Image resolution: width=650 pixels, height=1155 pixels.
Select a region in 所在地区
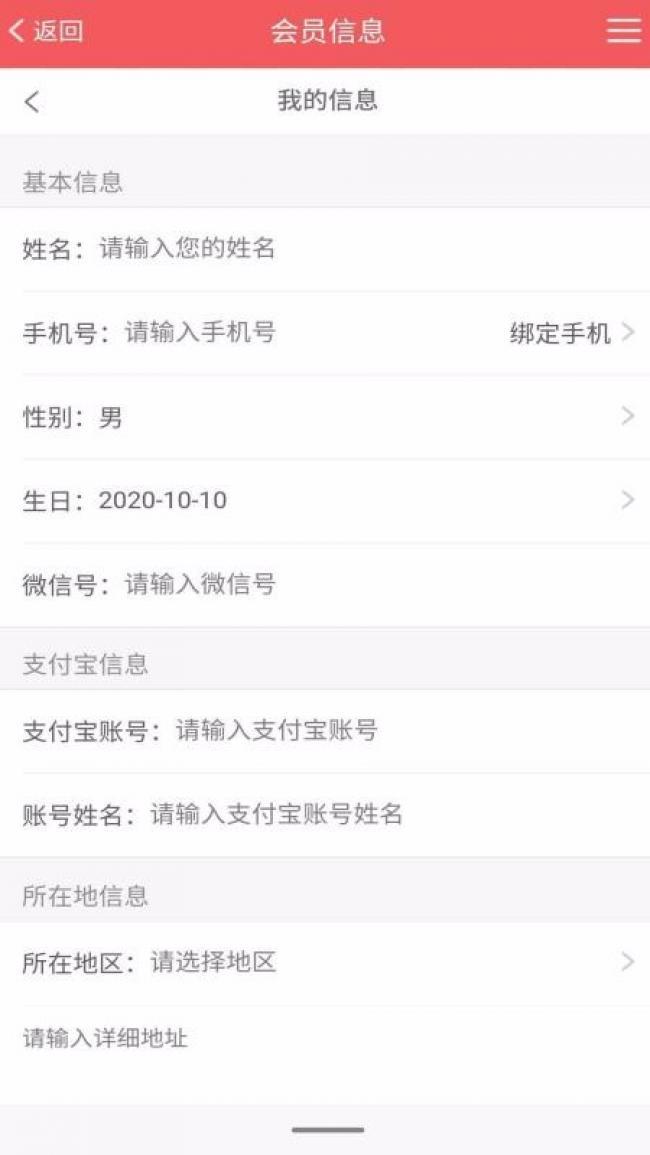[325, 963]
